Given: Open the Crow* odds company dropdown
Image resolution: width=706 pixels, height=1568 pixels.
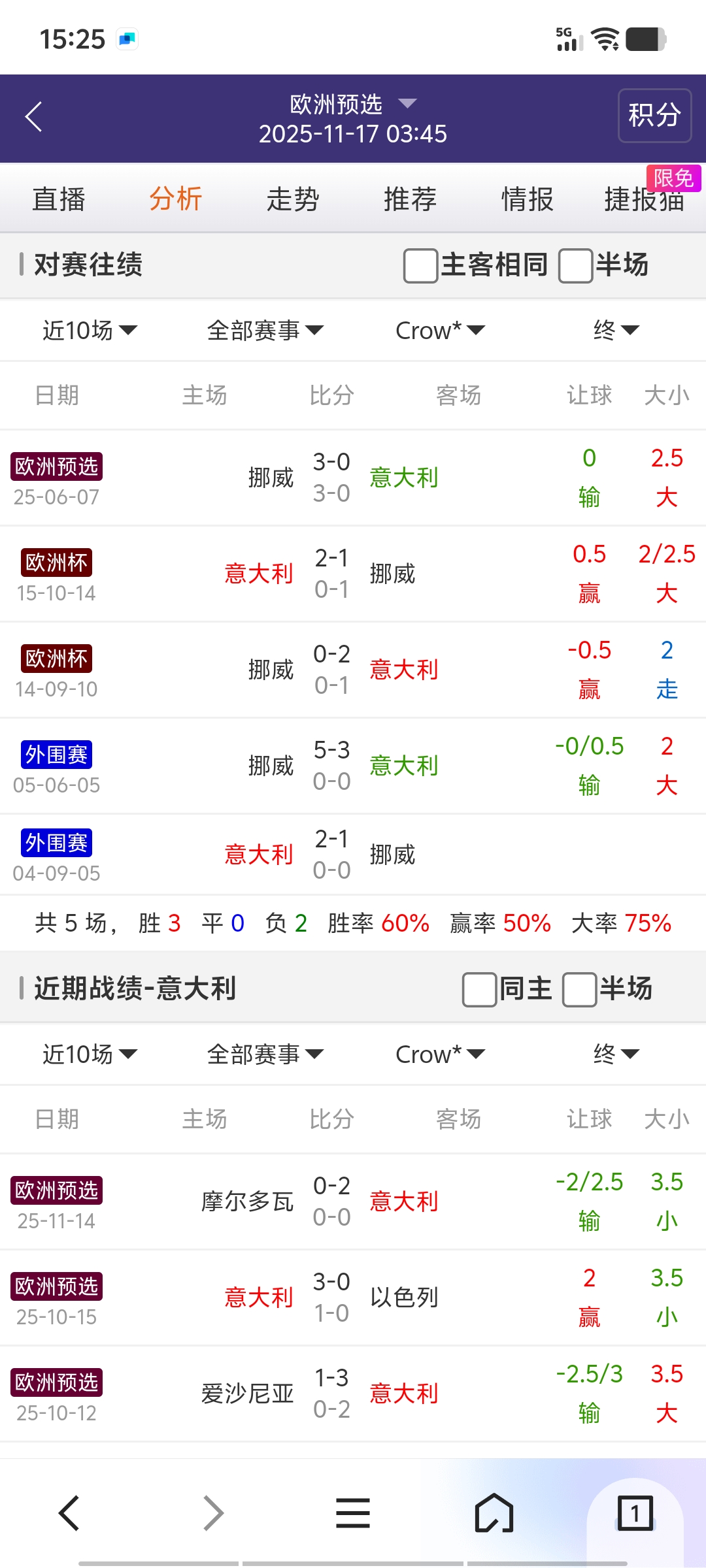Looking at the screenshot, I should point(441,330).
